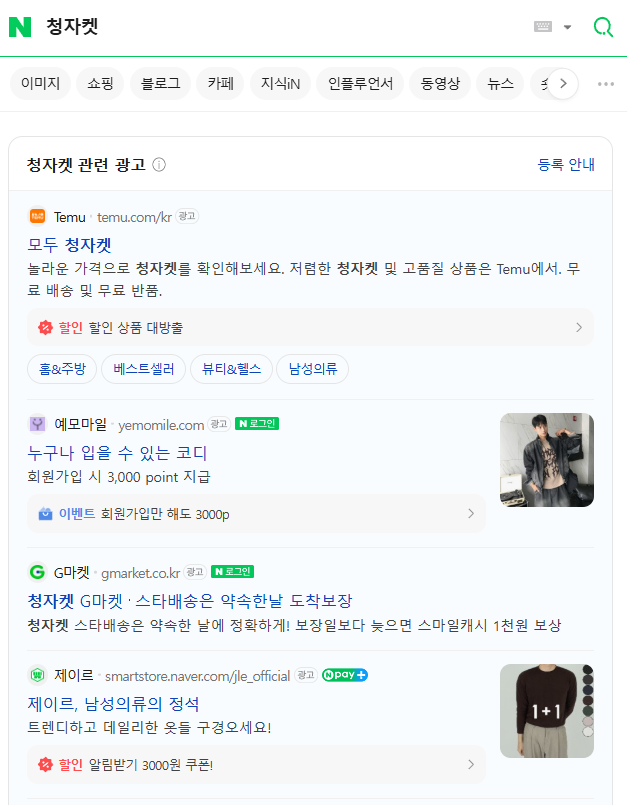Open the keyboard input tools dropdown
The height and width of the screenshot is (805, 627).
(x=553, y=27)
